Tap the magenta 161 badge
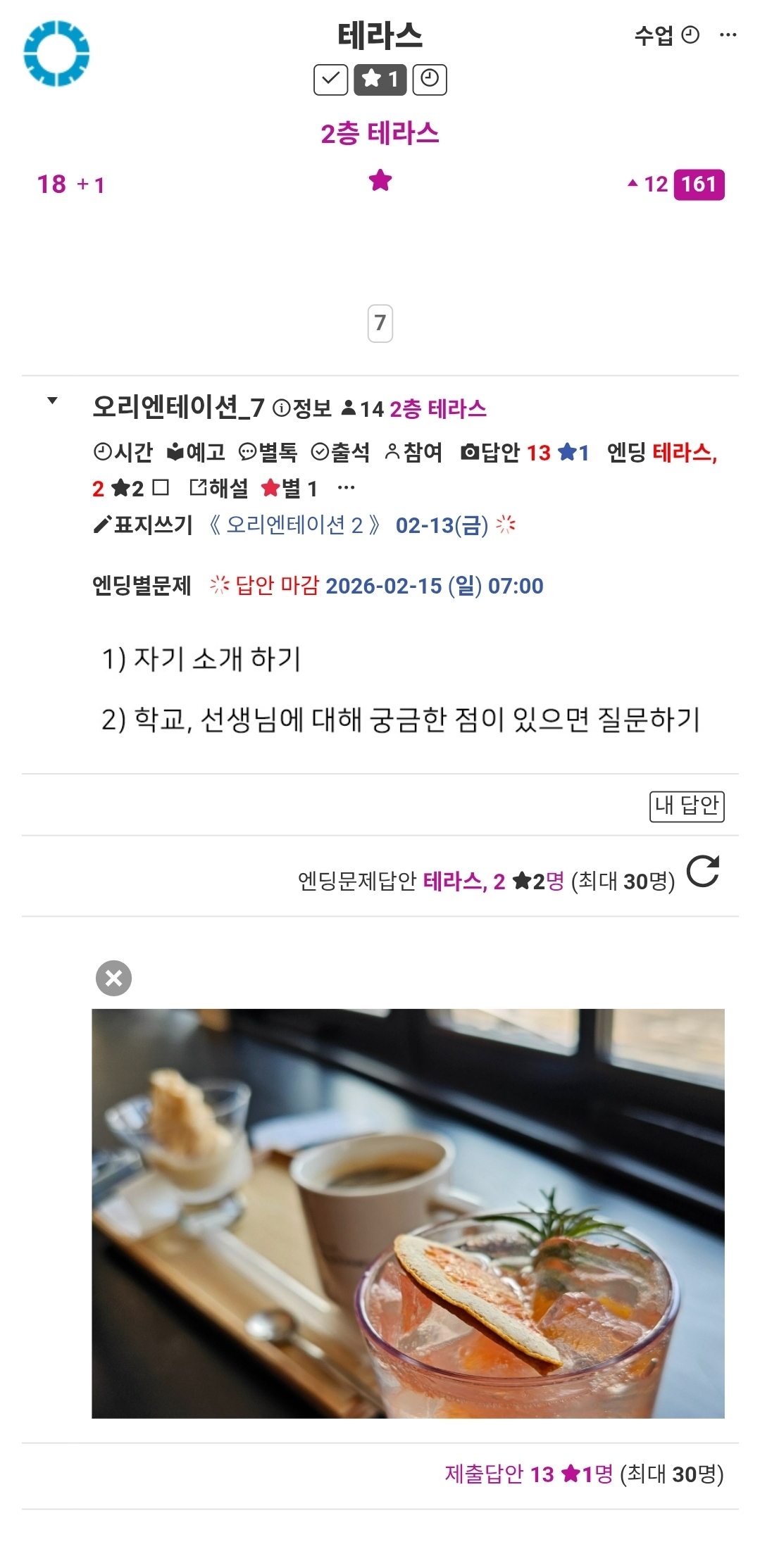Image resolution: width=760 pixels, height=1568 pixels. tap(699, 184)
